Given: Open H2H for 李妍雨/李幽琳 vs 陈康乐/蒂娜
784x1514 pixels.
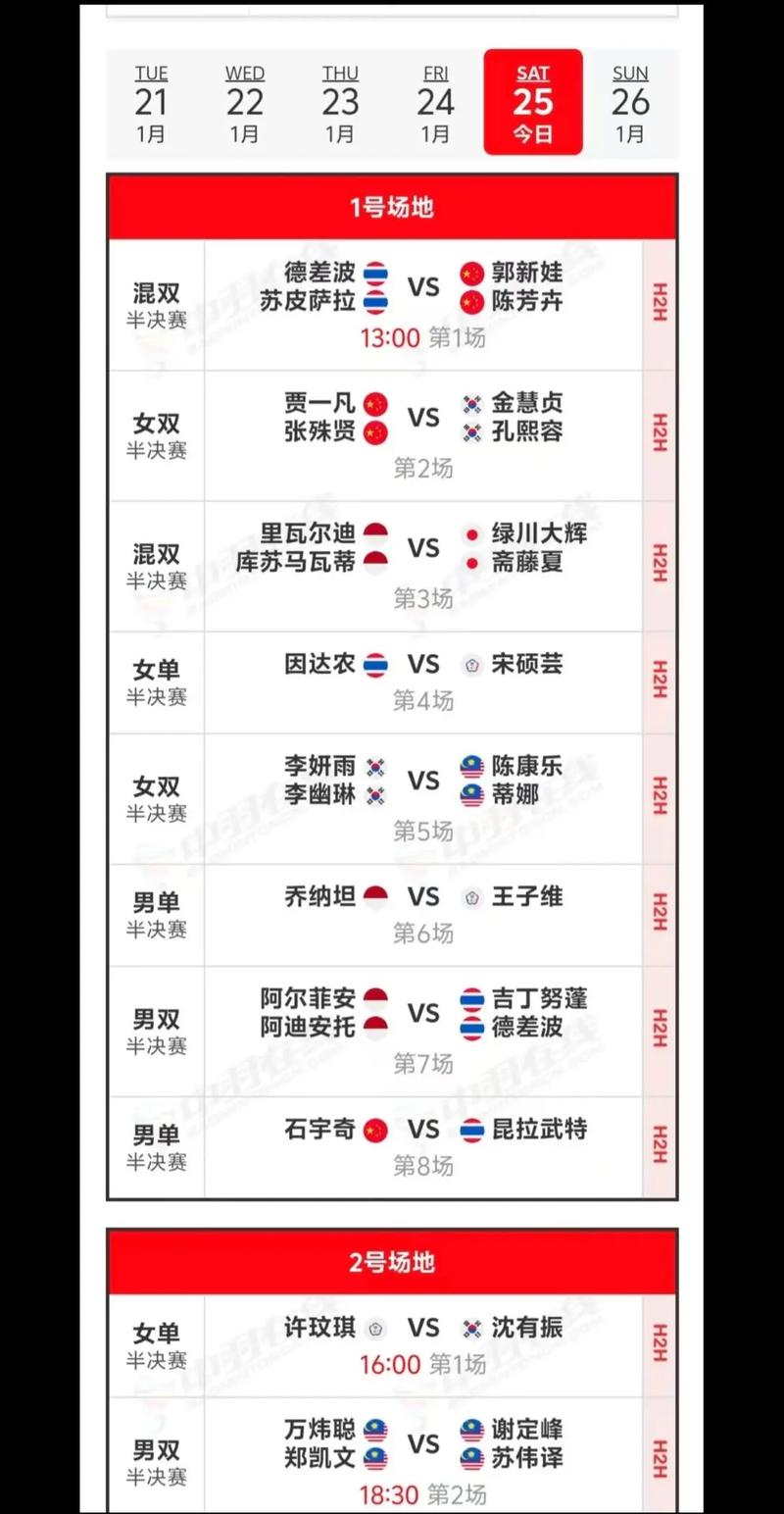Looking at the screenshot, I should pos(660,798).
